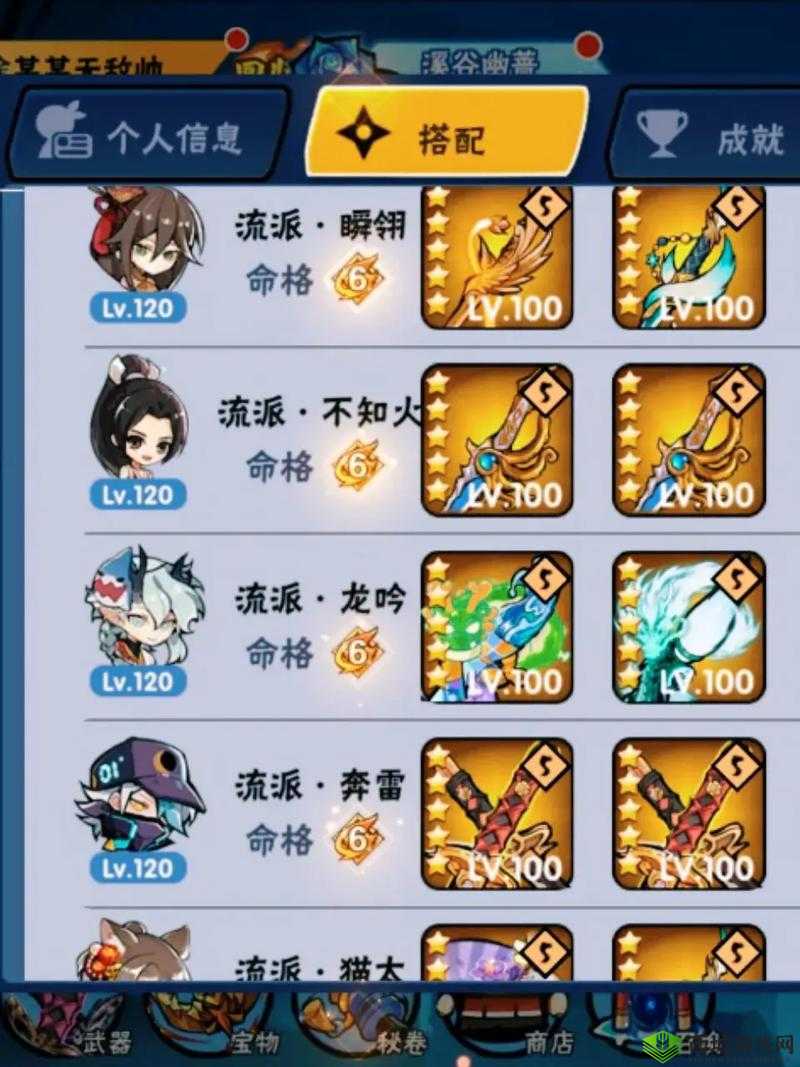Select the 搭配 tab

tap(446, 137)
